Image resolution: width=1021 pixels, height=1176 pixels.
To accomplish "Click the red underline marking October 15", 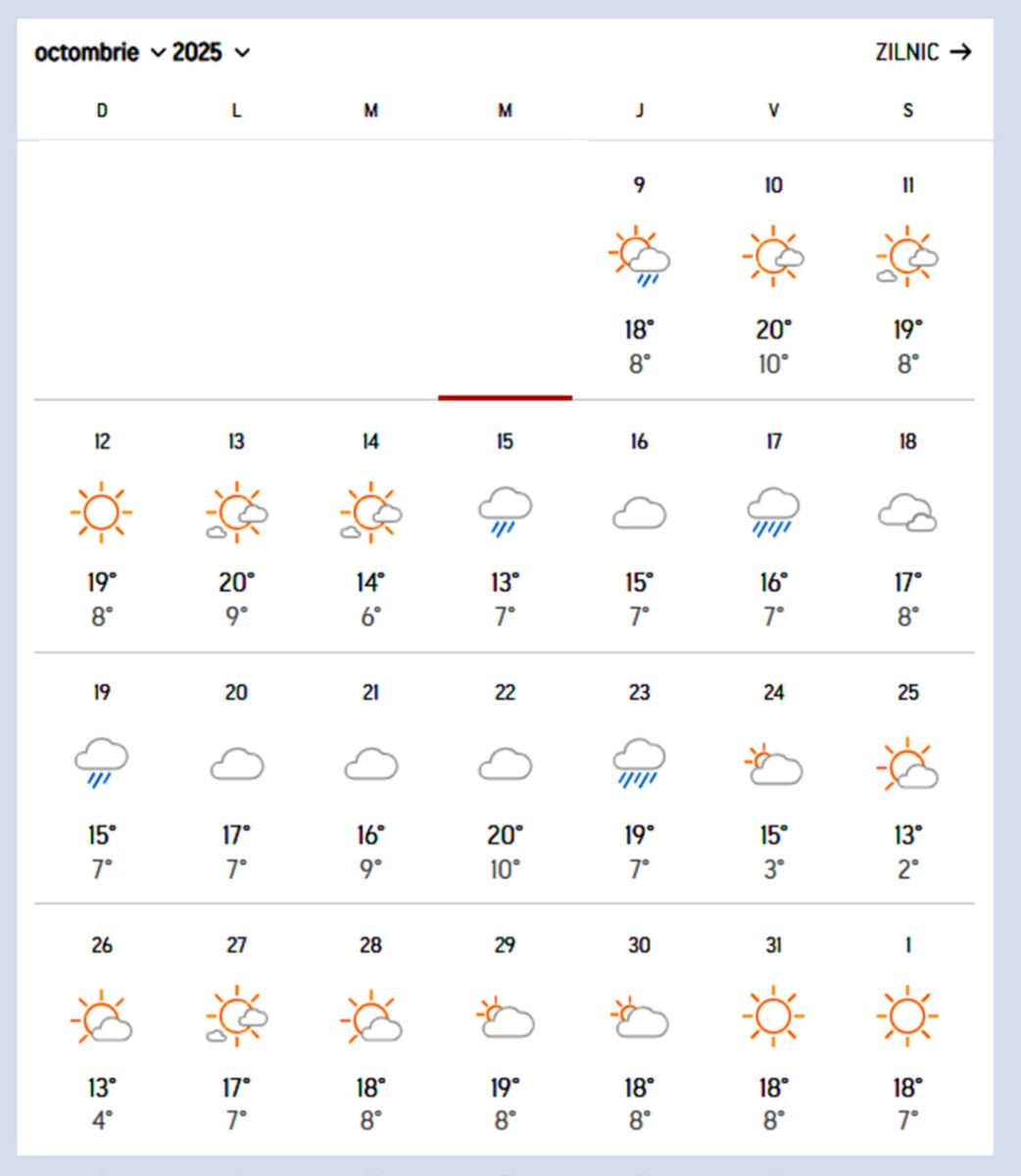I will tap(506, 398).
